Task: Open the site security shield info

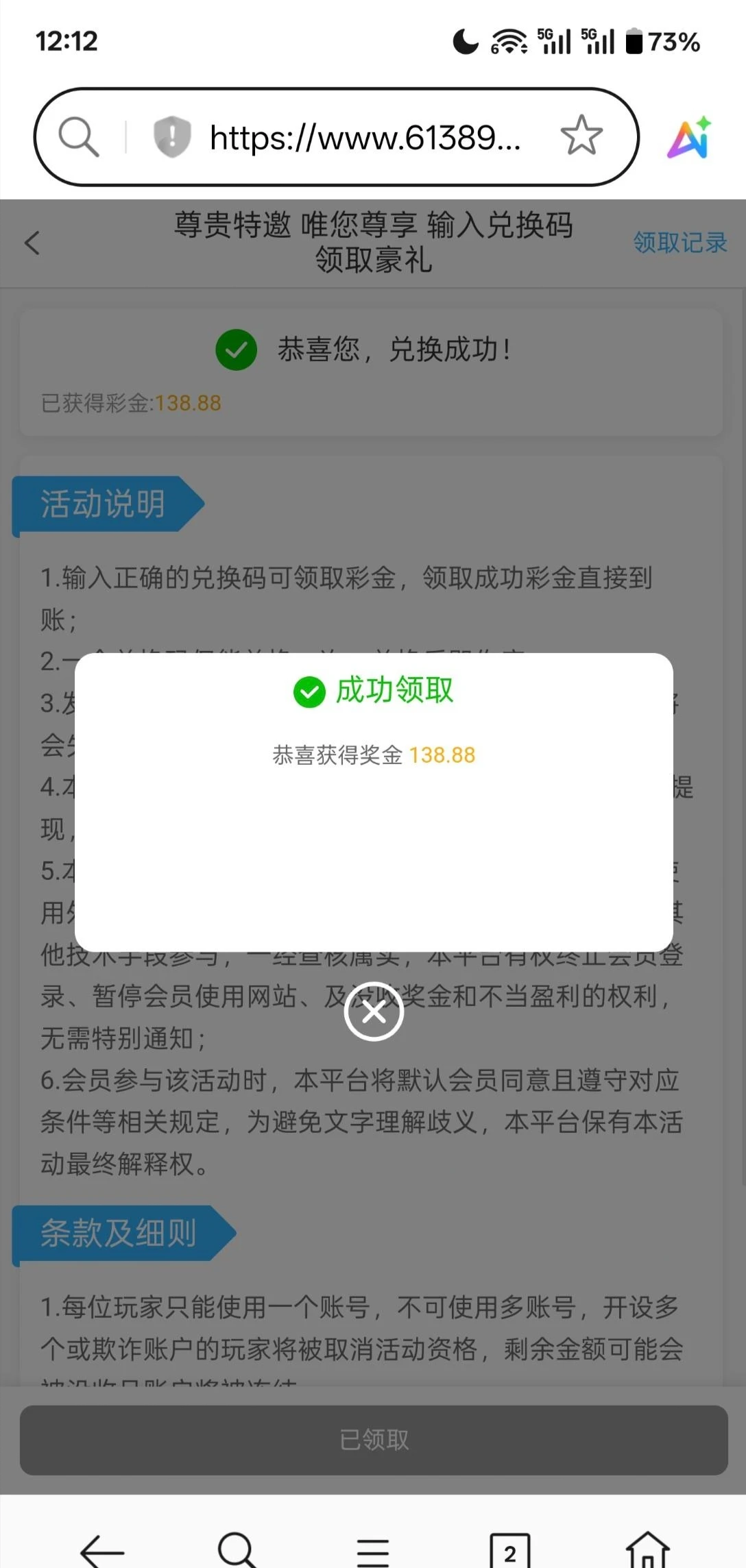Action: click(x=171, y=136)
